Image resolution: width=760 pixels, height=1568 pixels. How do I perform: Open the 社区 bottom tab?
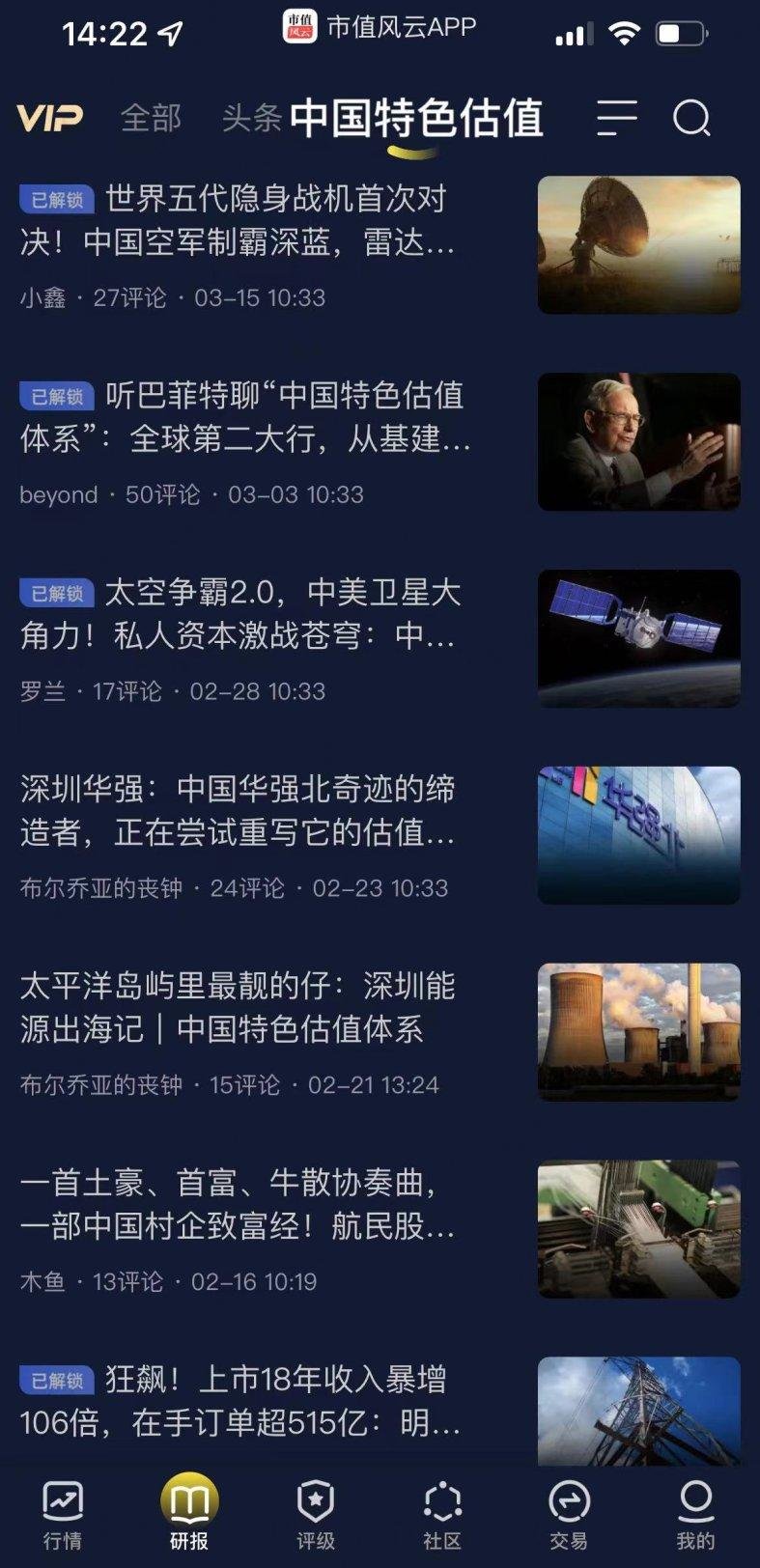pyautogui.click(x=442, y=1515)
